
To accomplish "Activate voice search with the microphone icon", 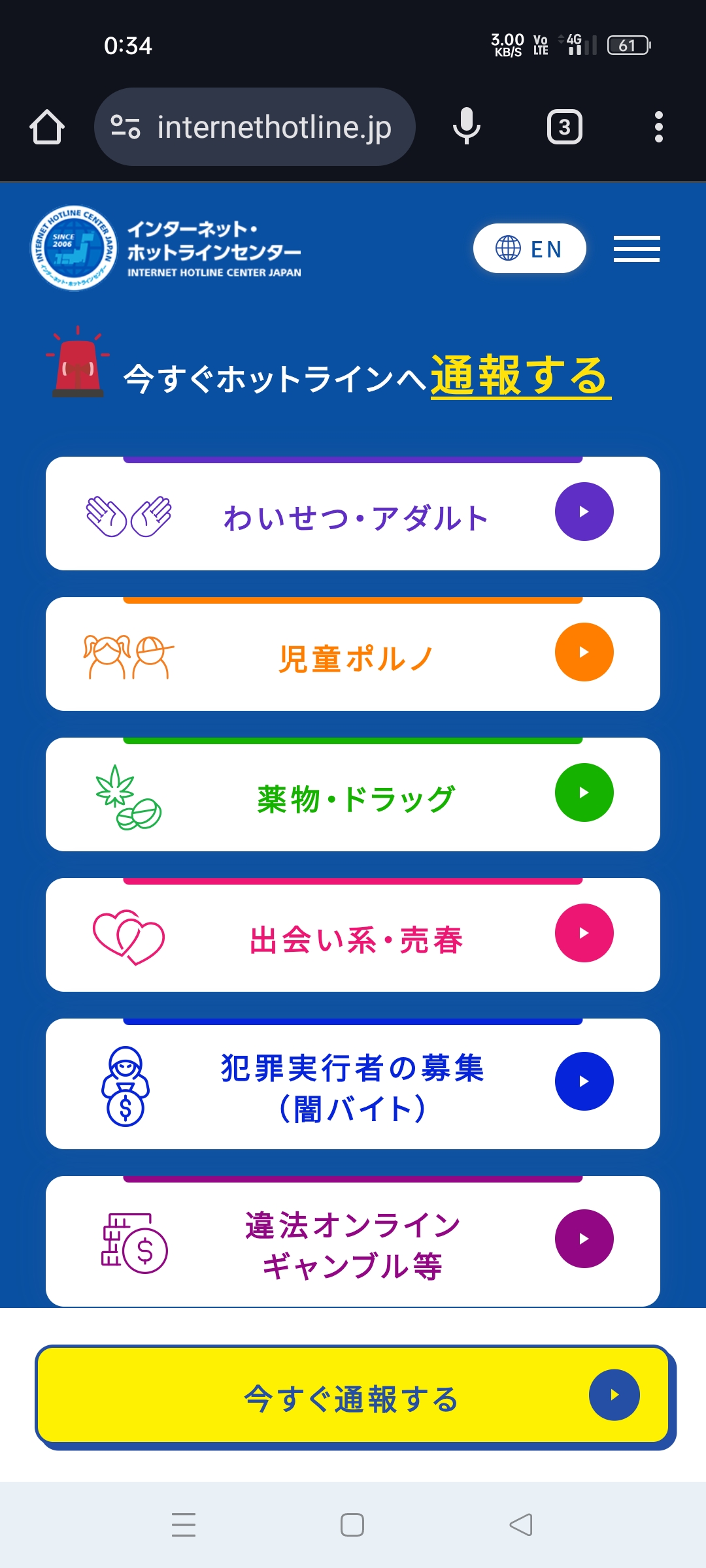I will [465, 126].
